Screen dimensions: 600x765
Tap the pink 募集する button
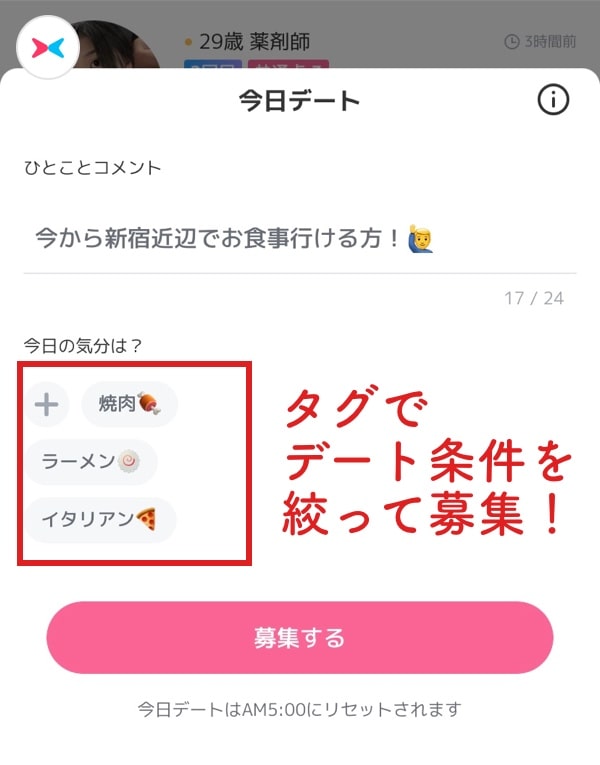[299, 638]
